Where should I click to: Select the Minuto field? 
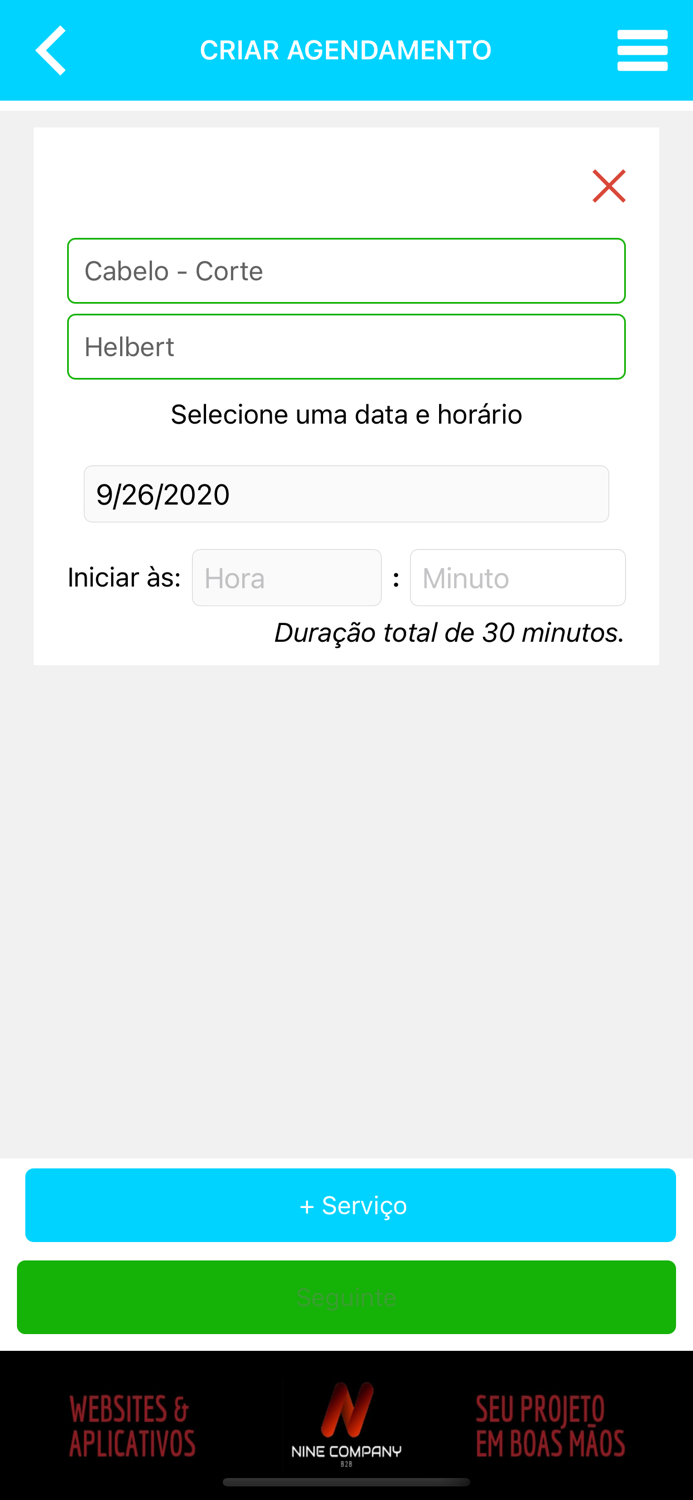click(517, 578)
